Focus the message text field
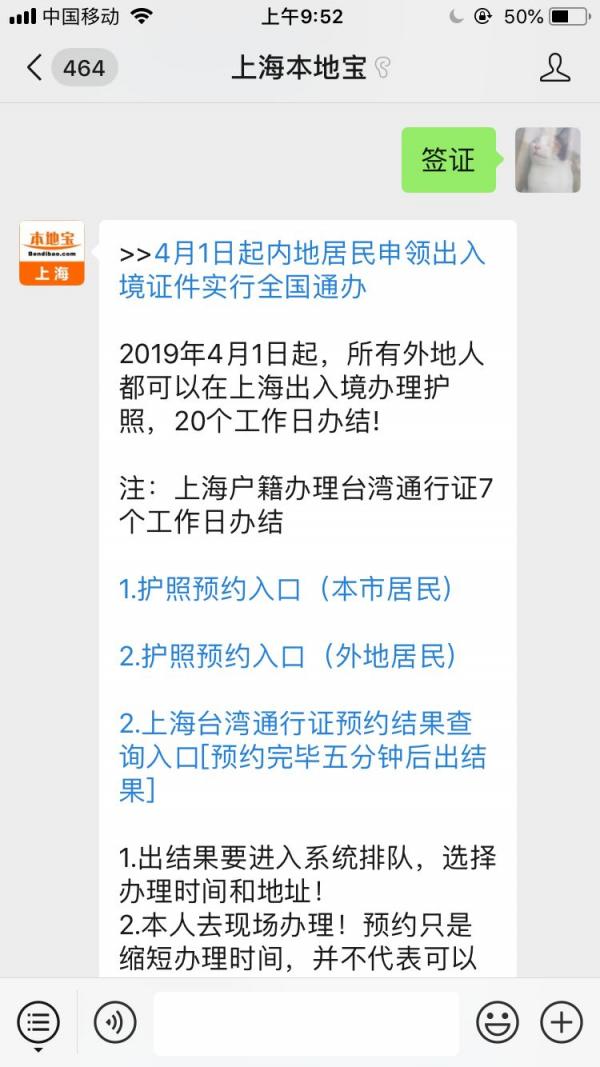This screenshot has height=1067, width=600. tap(305, 1022)
